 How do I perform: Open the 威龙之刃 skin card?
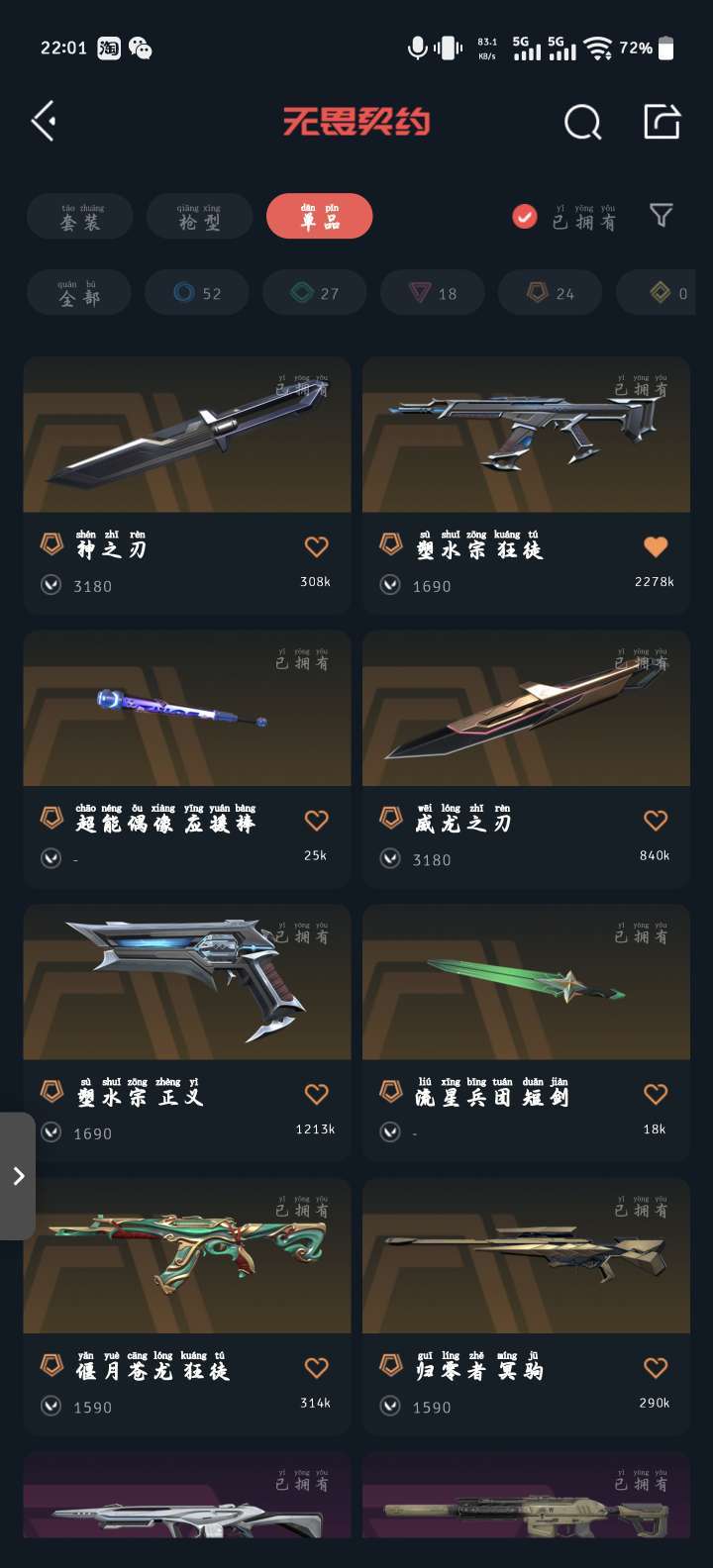tap(526, 759)
